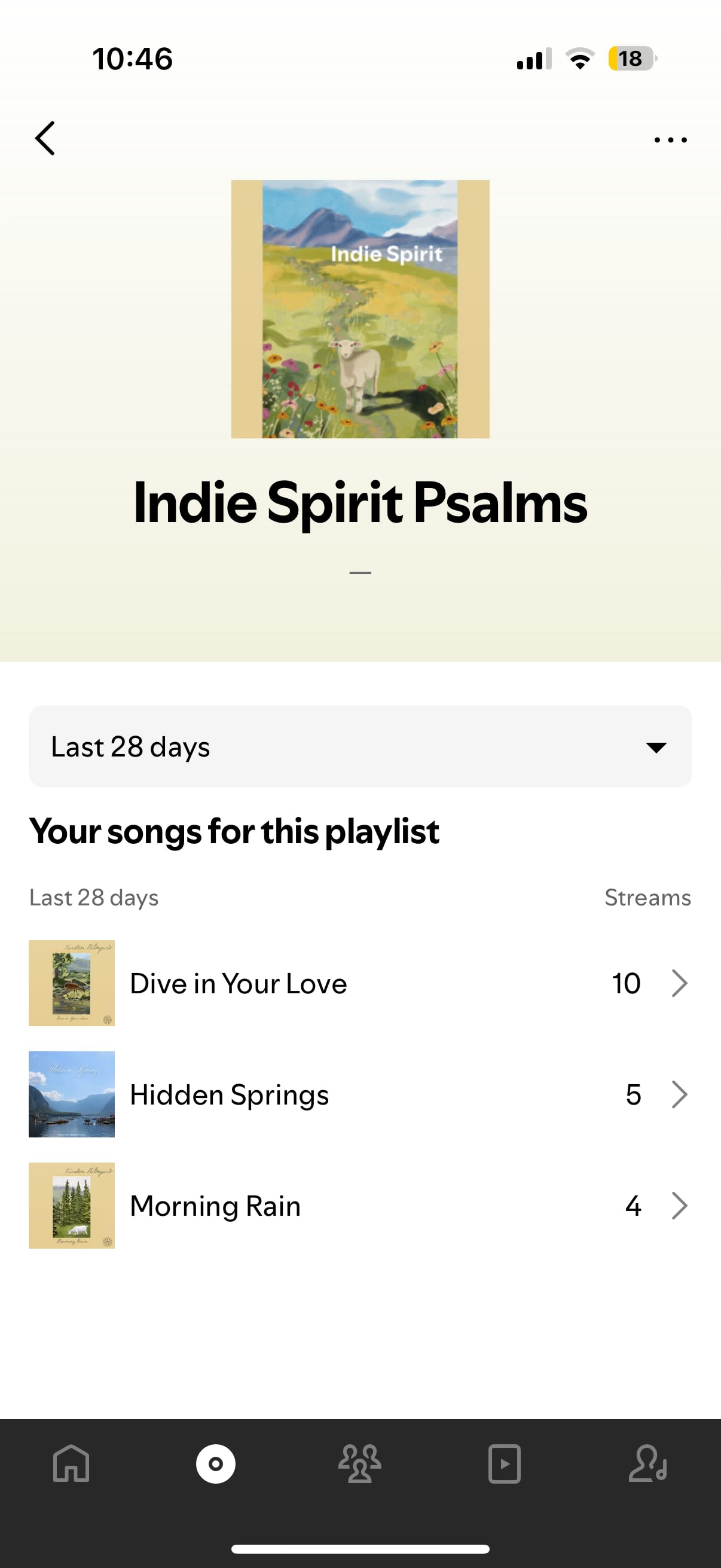
Task: Open the Music disc tab
Action: pyautogui.click(x=215, y=1463)
